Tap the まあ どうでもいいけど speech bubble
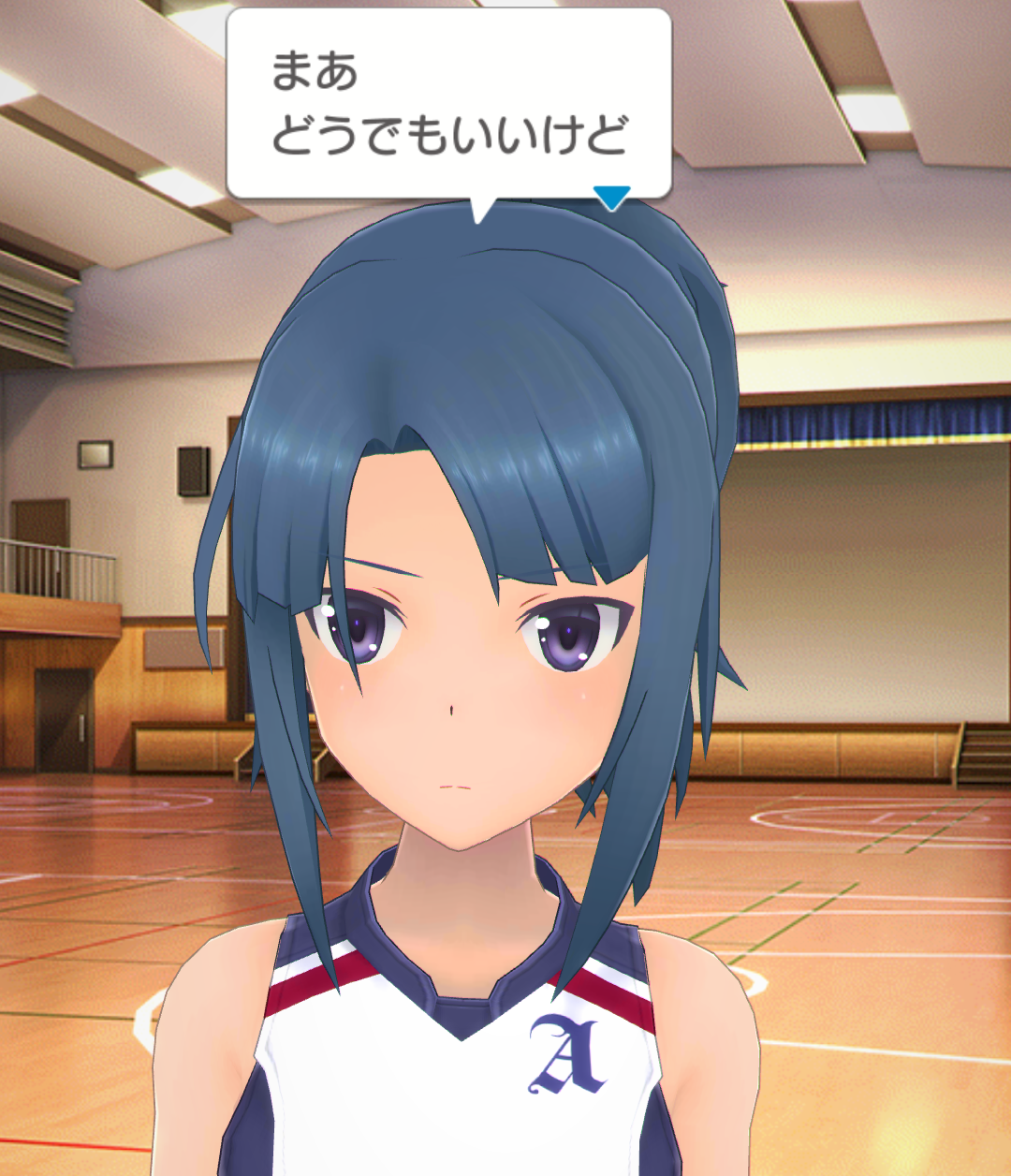 pyautogui.click(x=449, y=103)
